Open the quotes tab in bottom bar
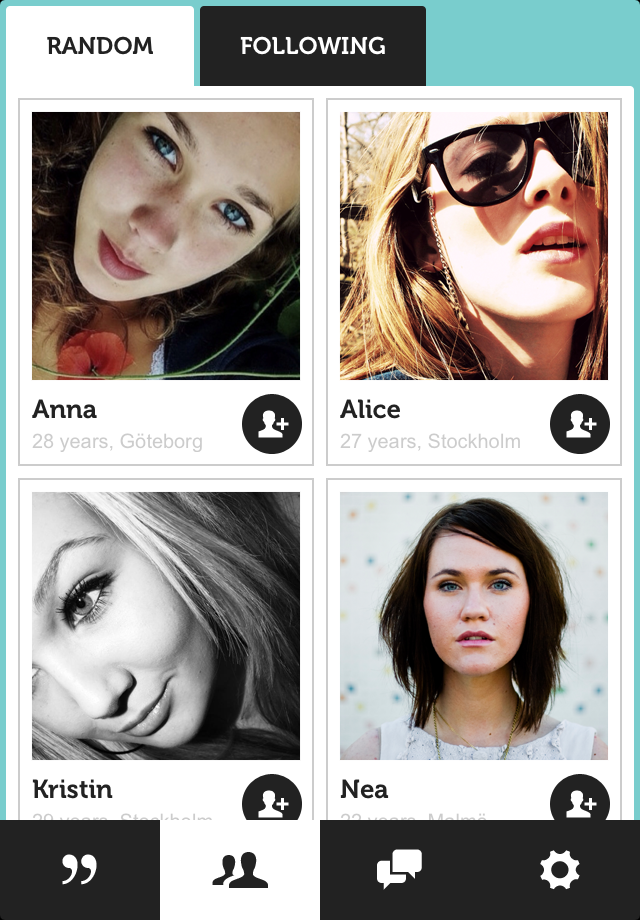 tap(80, 870)
